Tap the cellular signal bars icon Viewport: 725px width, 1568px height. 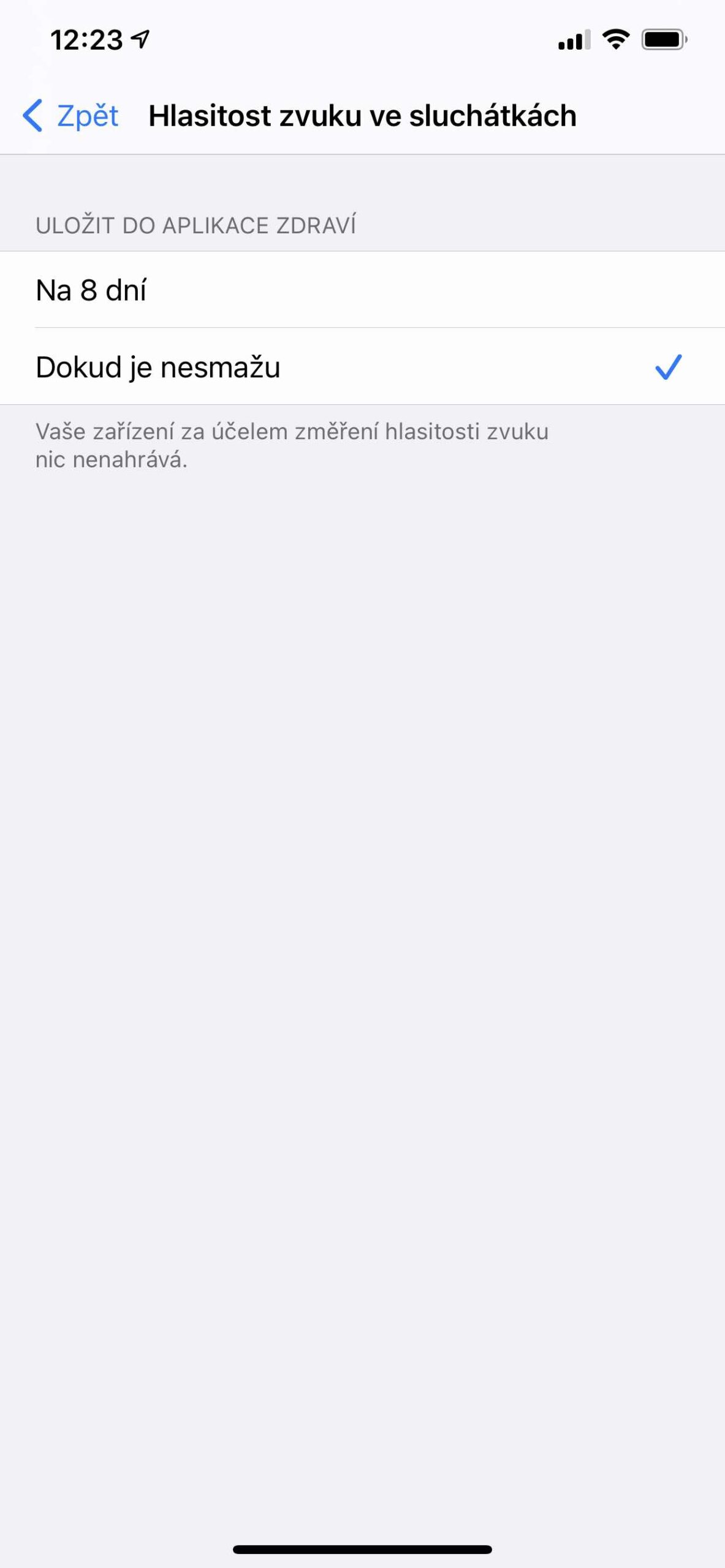point(575,38)
